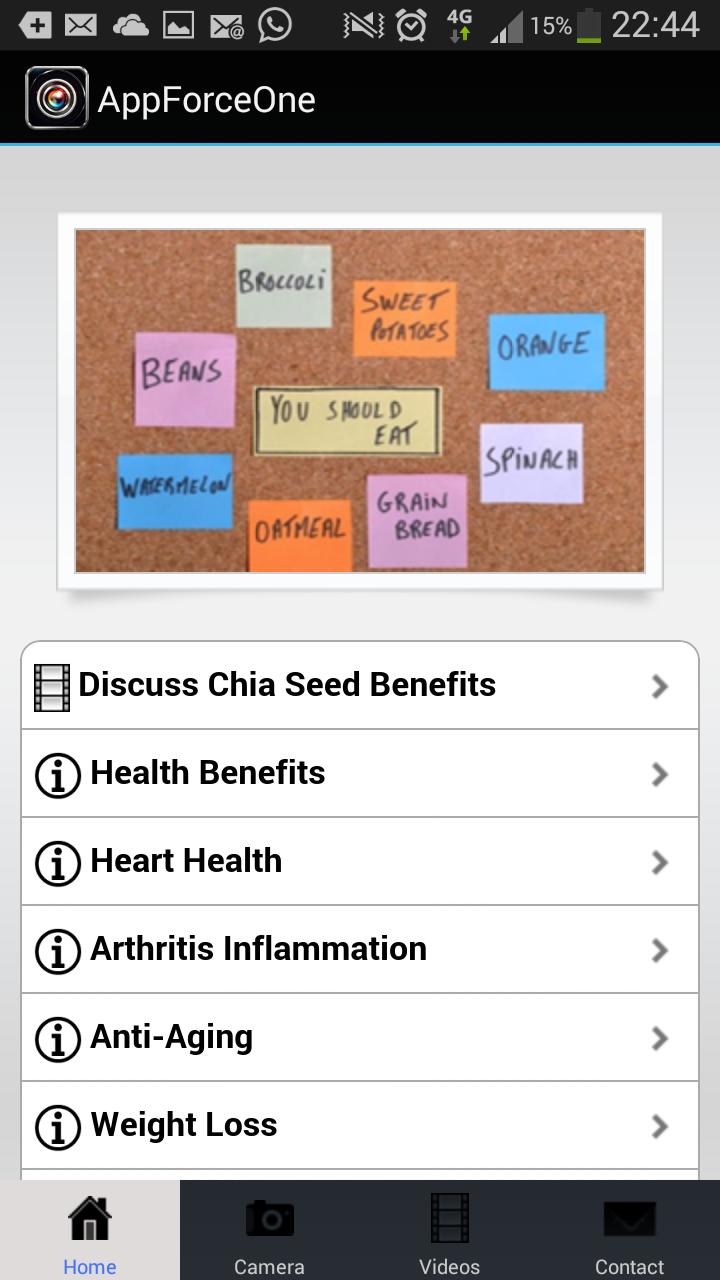
Task: Expand the Heart Health entry via its chevron
Action: coord(659,861)
